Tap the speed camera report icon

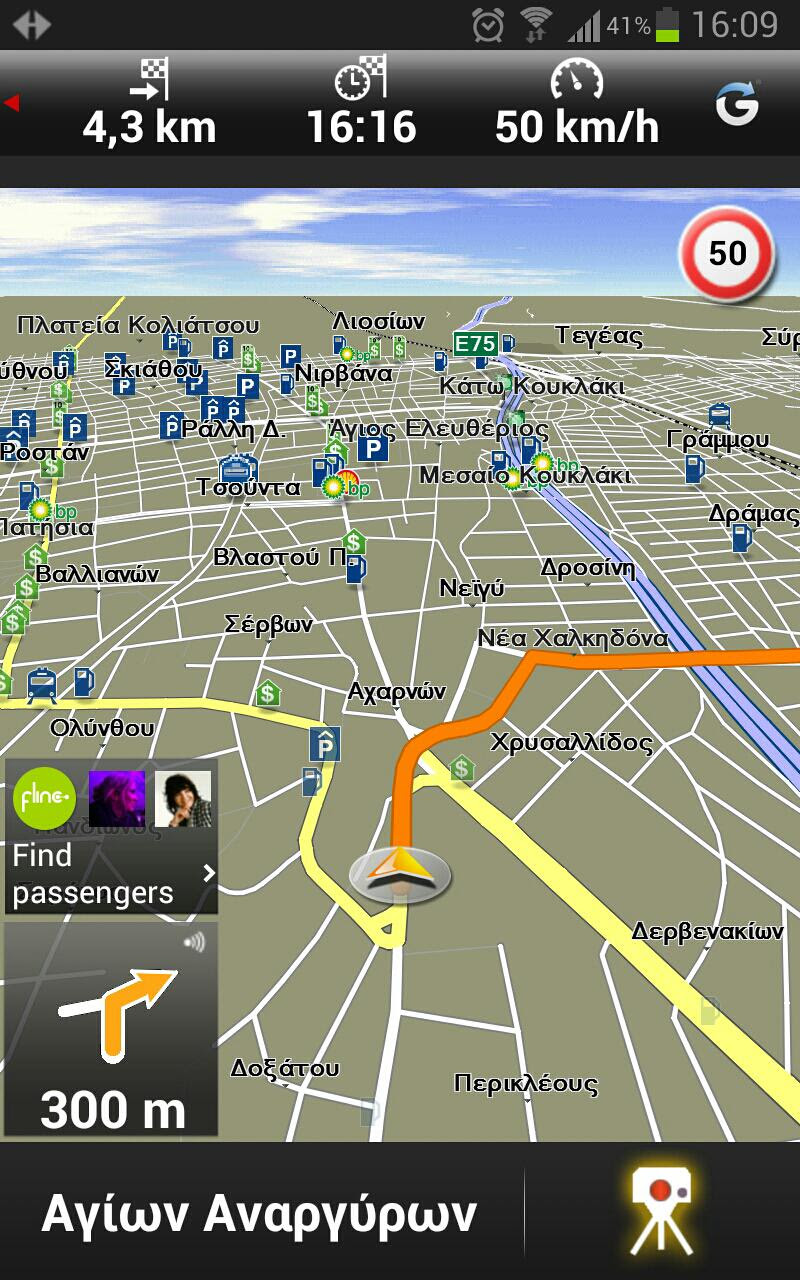tap(661, 1211)
